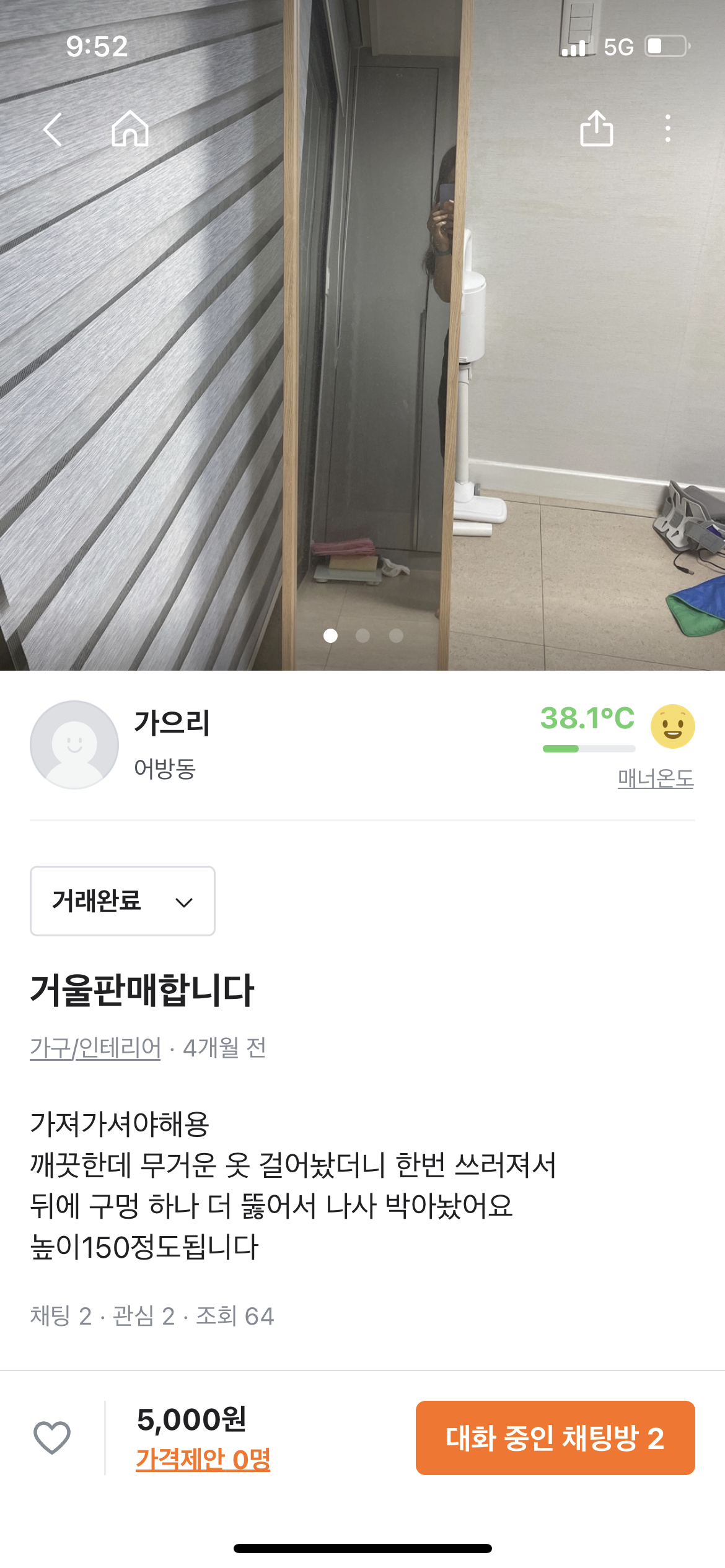725x1568 pixels.
Task: Open the 매너온도 info link
Action: click(656, 778)
